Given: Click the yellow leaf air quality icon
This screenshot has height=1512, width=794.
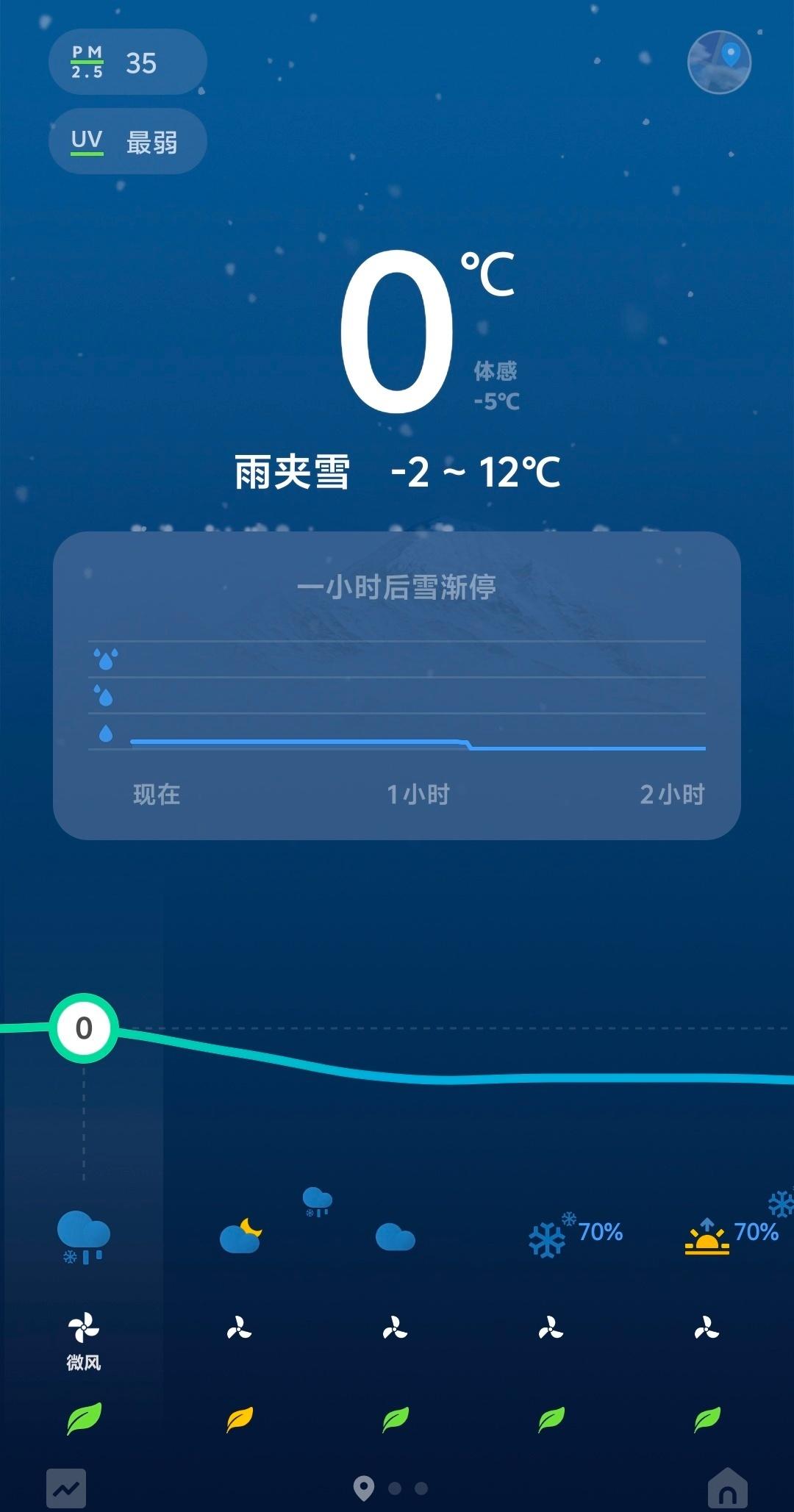Looking at the screenshot, I should 239,1420.
